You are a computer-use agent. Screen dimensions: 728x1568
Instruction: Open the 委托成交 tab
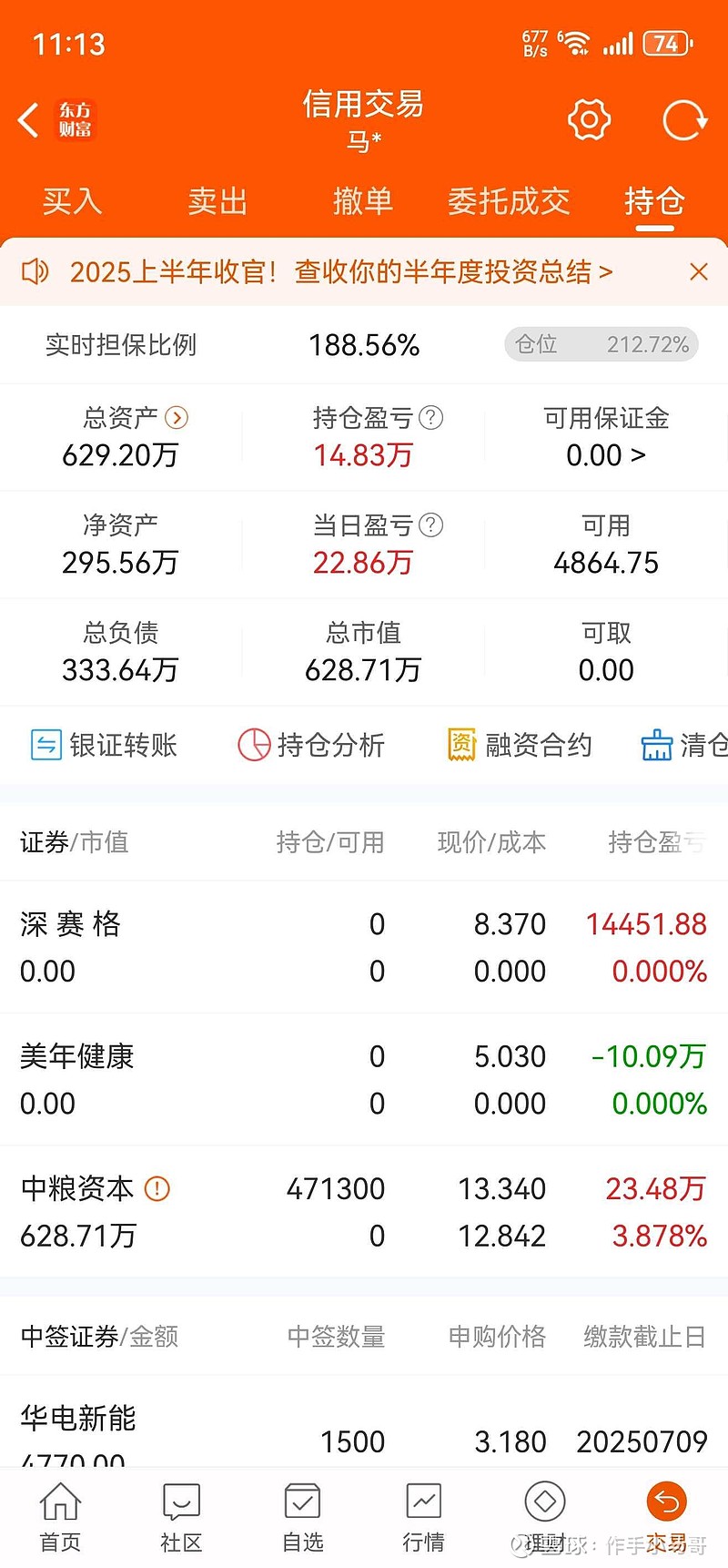[x=509, y=201]
